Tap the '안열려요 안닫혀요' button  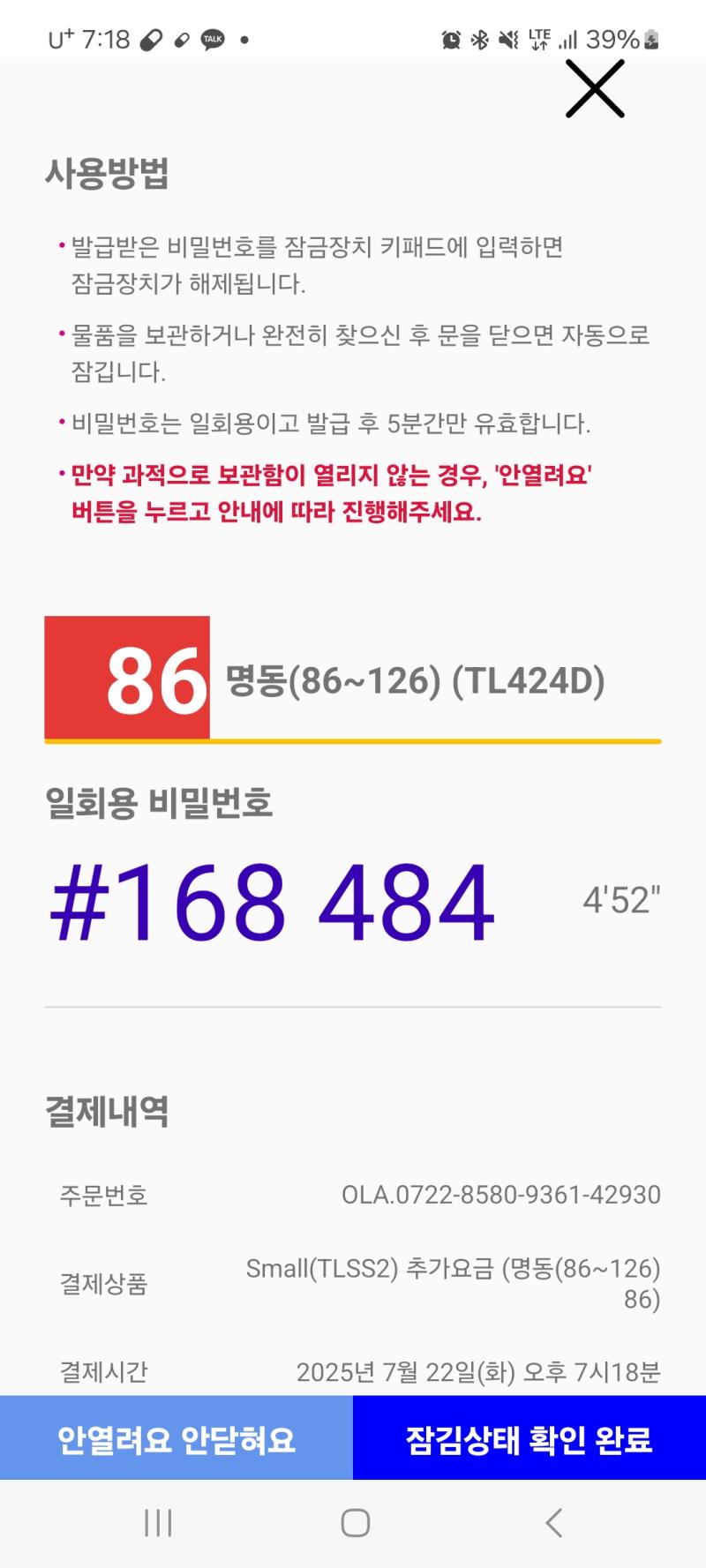[176, 1437]
